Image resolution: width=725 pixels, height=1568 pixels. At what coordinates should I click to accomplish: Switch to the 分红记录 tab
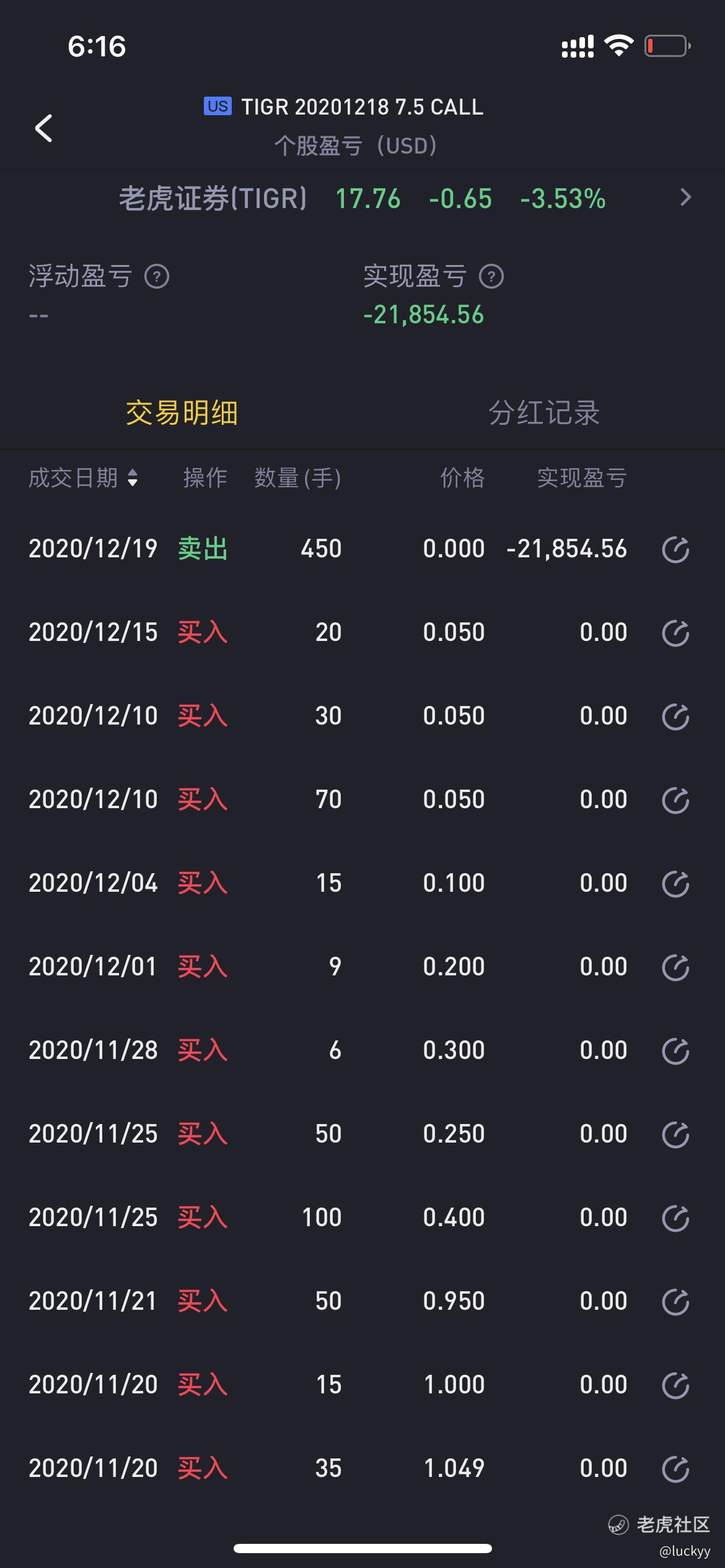[544, 412]
